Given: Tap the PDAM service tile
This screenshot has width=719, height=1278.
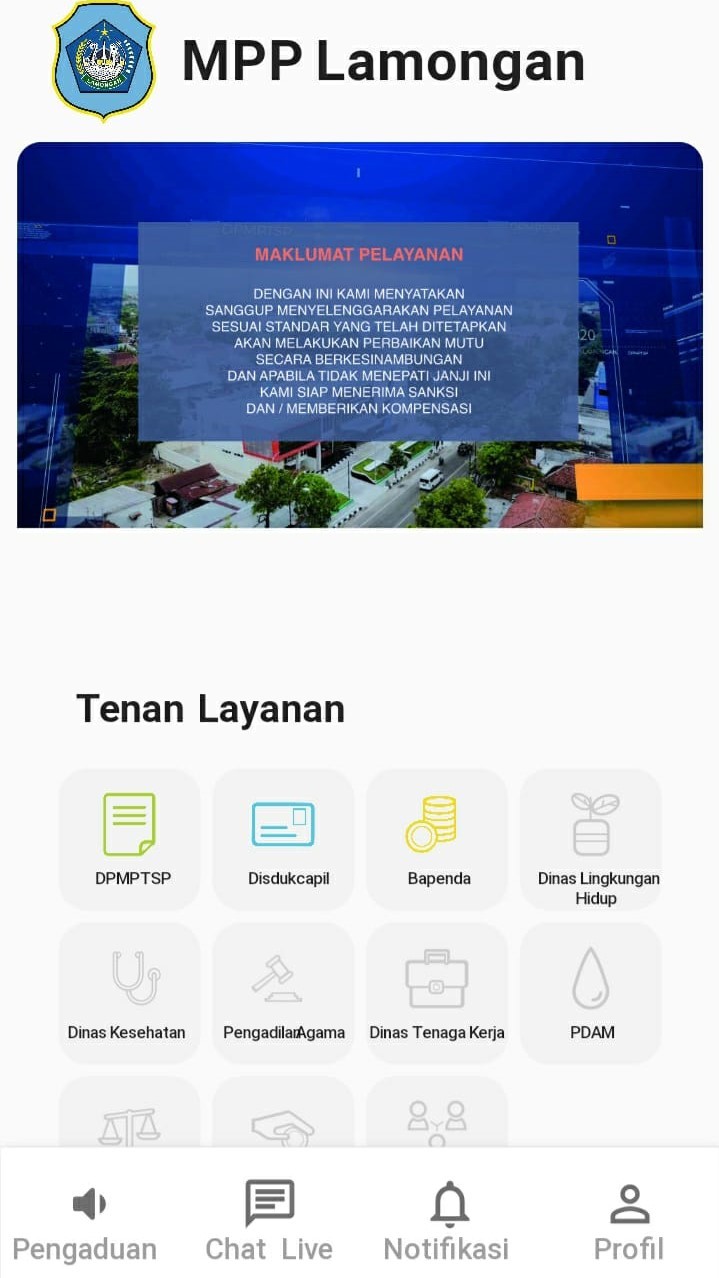Looking at the screenshot, I should 591,992.
